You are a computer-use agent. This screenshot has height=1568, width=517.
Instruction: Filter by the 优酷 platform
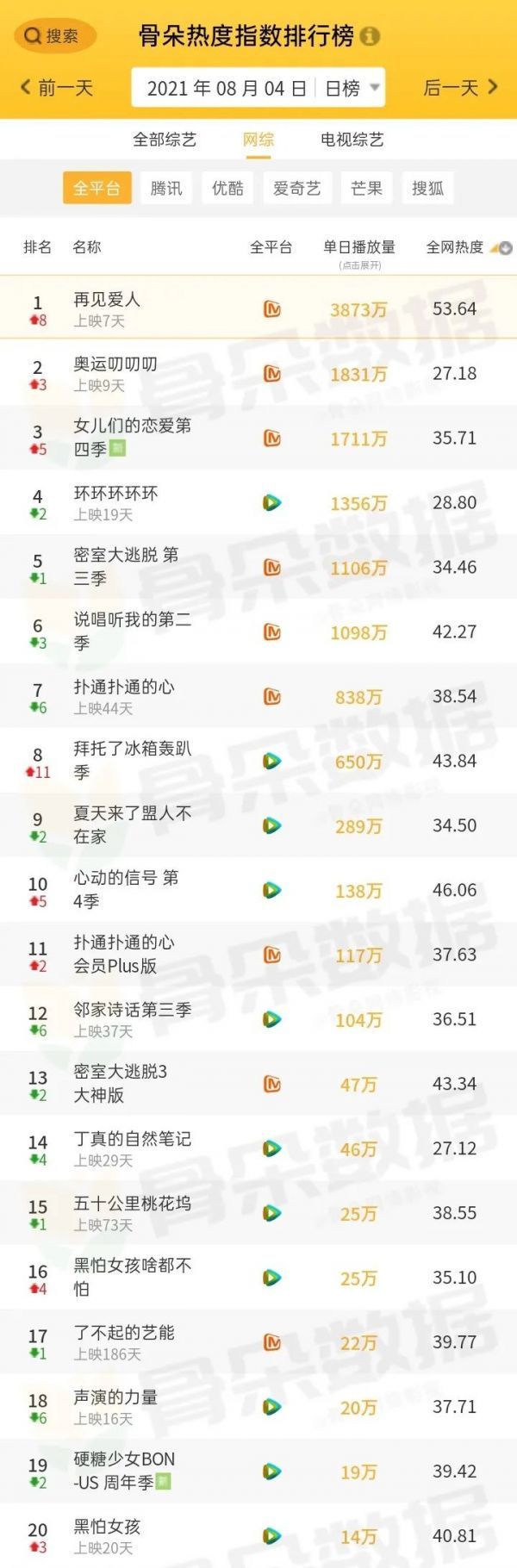point(227,189)
